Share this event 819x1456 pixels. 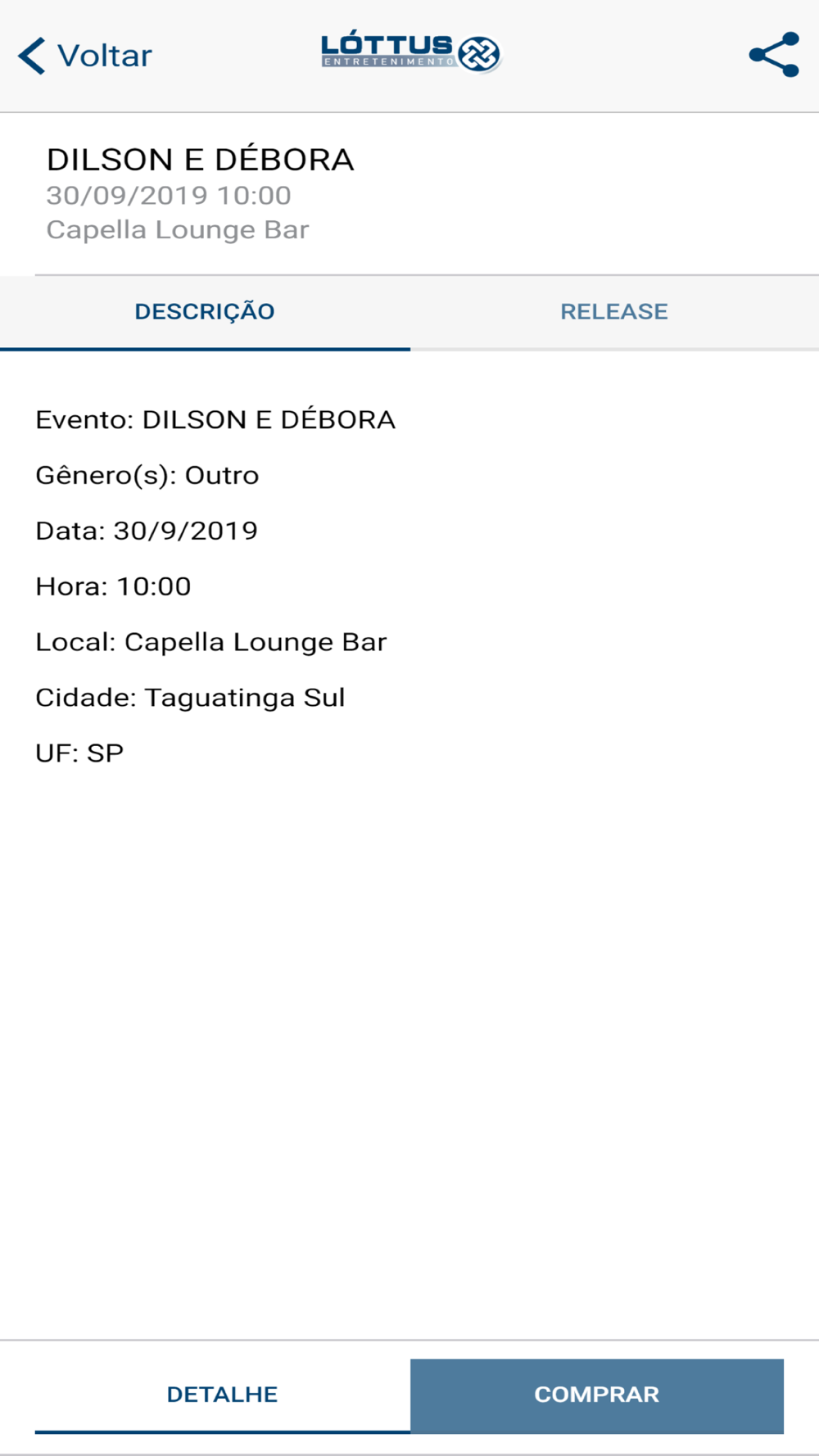point(773,55)
